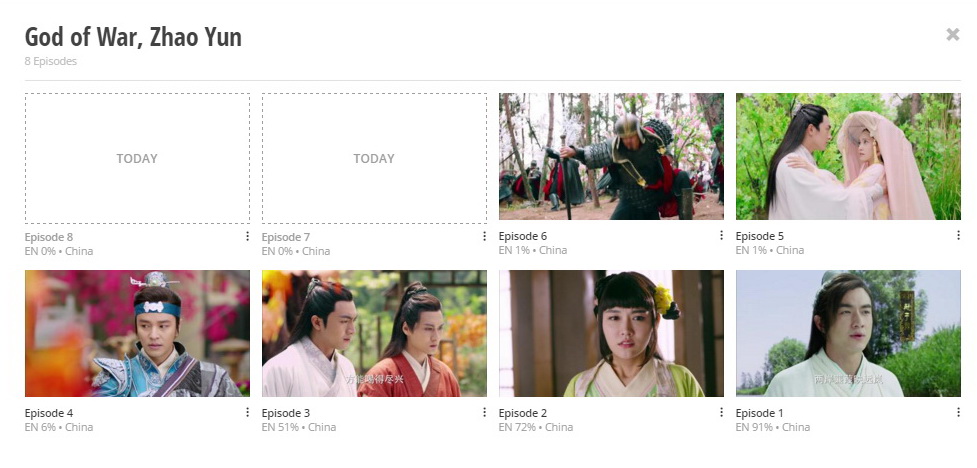
Task: Open the Episode 4 thumbnail
Action: point(137,333)
